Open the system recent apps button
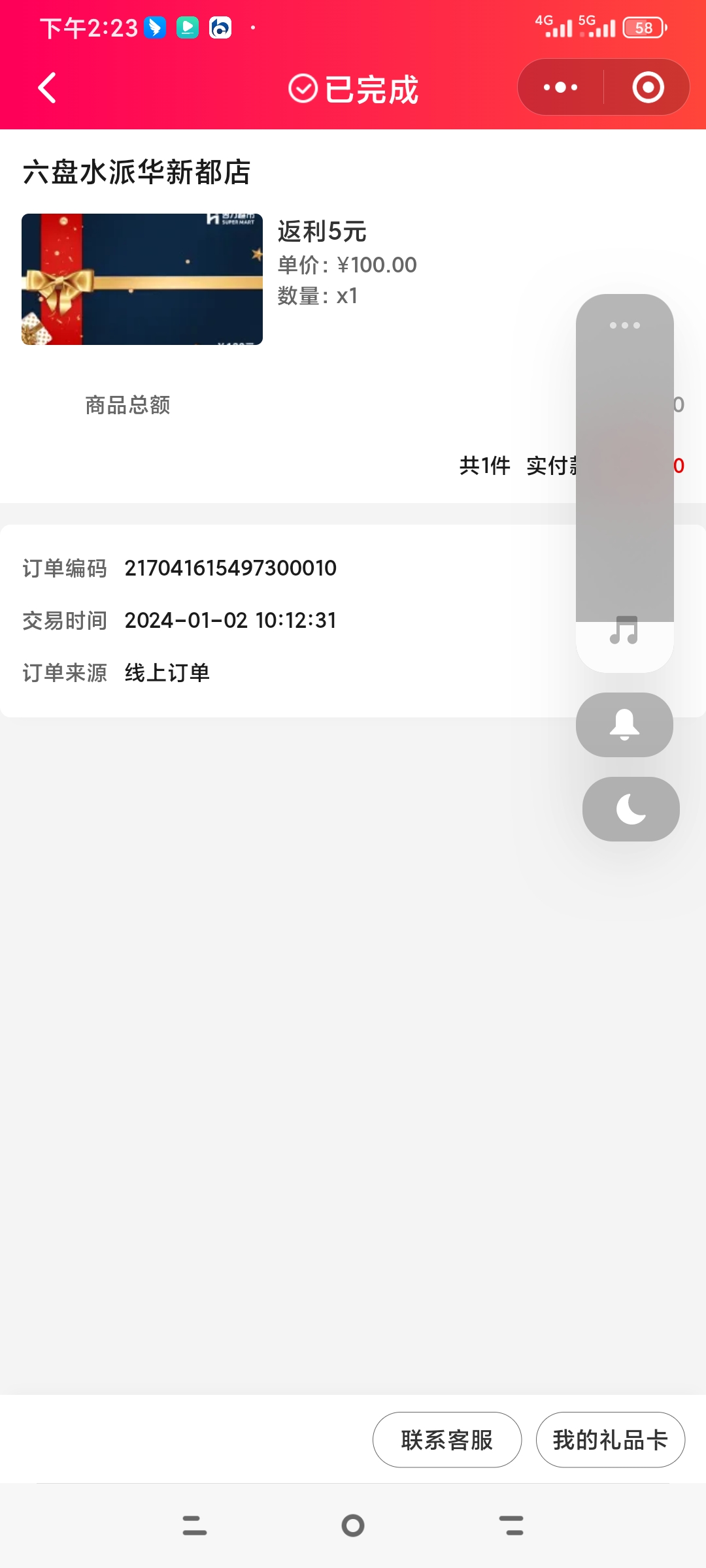The image size is (706, 1568). tap(195, 1526)
